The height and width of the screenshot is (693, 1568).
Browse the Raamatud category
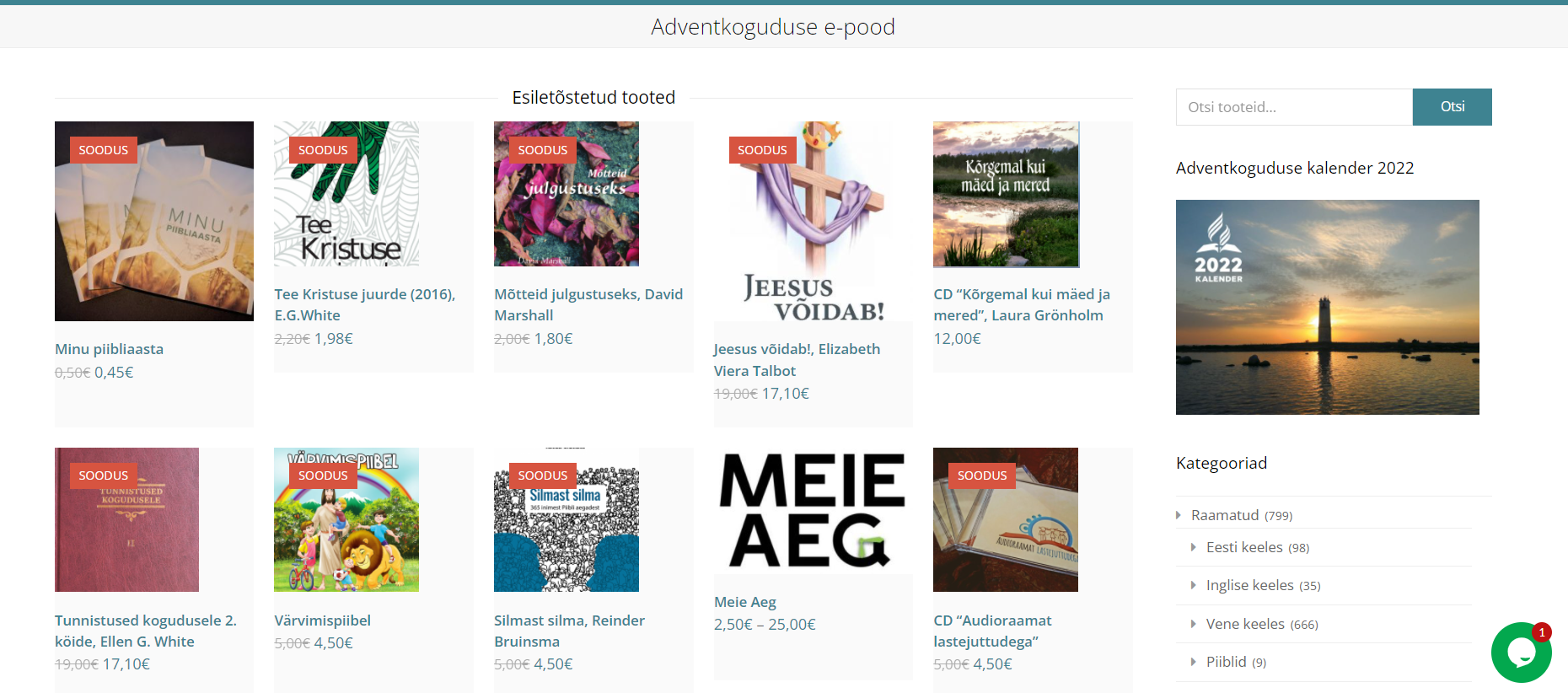[x=1224, y=515]
